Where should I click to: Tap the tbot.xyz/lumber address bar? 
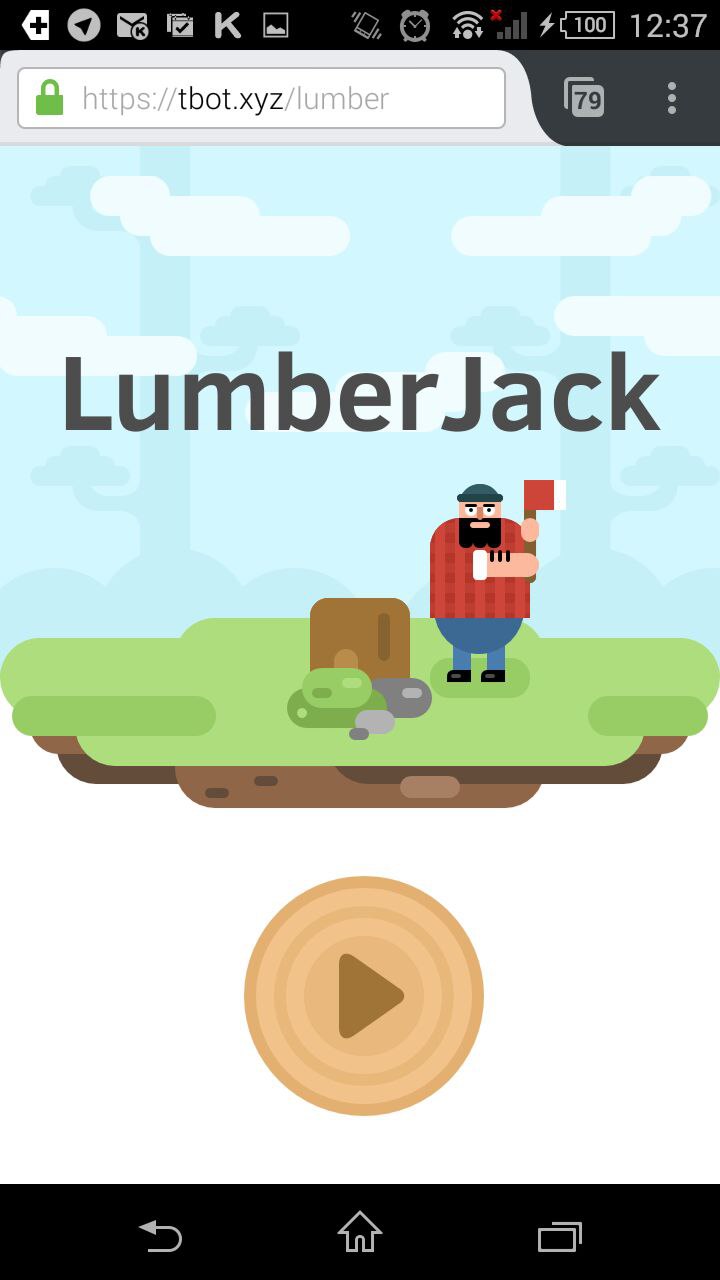click(262, 99)
